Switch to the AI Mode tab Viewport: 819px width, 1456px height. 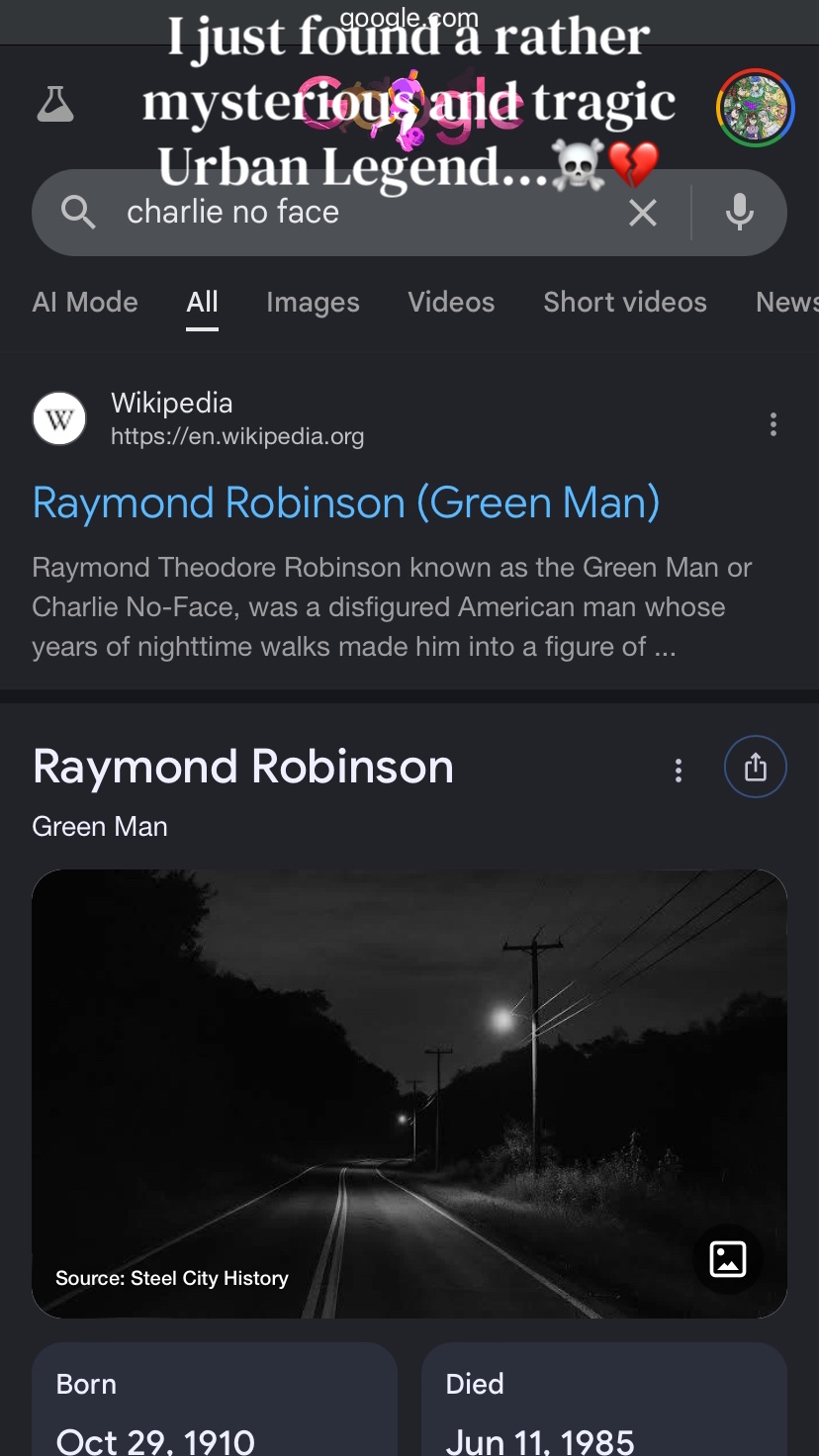tap(85, 303)
